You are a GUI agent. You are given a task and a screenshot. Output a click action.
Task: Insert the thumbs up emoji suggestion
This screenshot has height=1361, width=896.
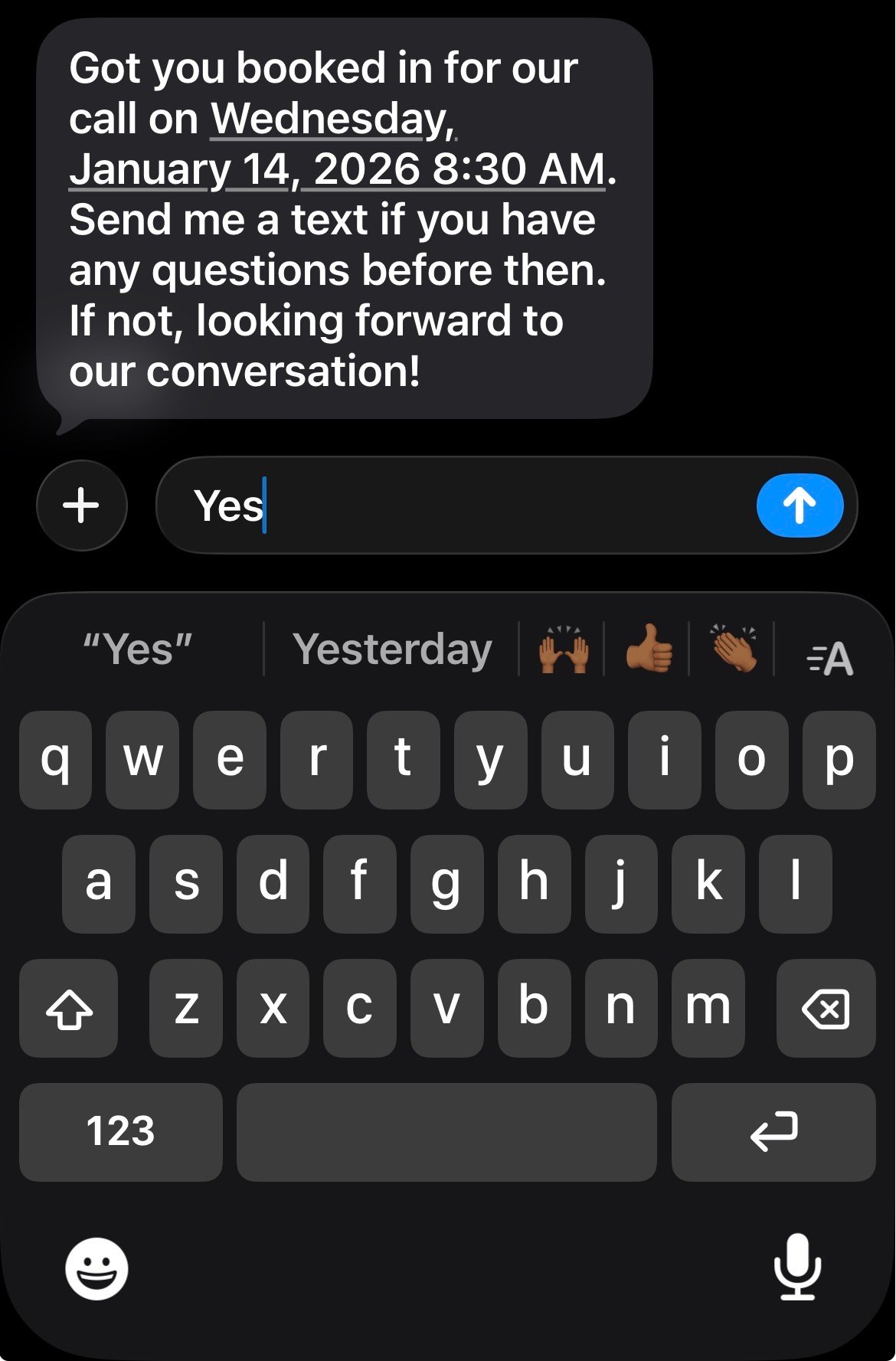click(x=648, y=649)
